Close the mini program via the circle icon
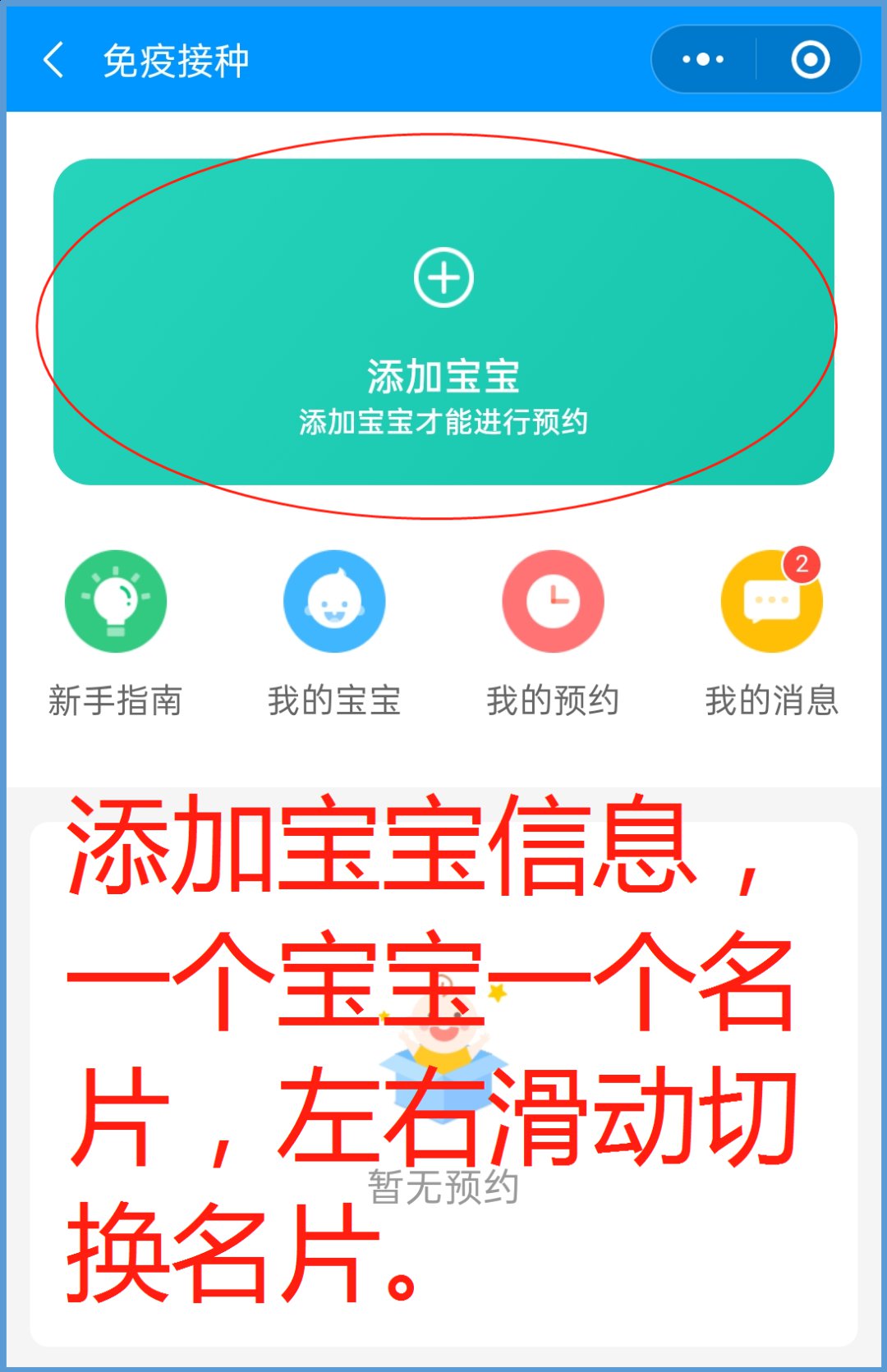 tap(810, 59)
